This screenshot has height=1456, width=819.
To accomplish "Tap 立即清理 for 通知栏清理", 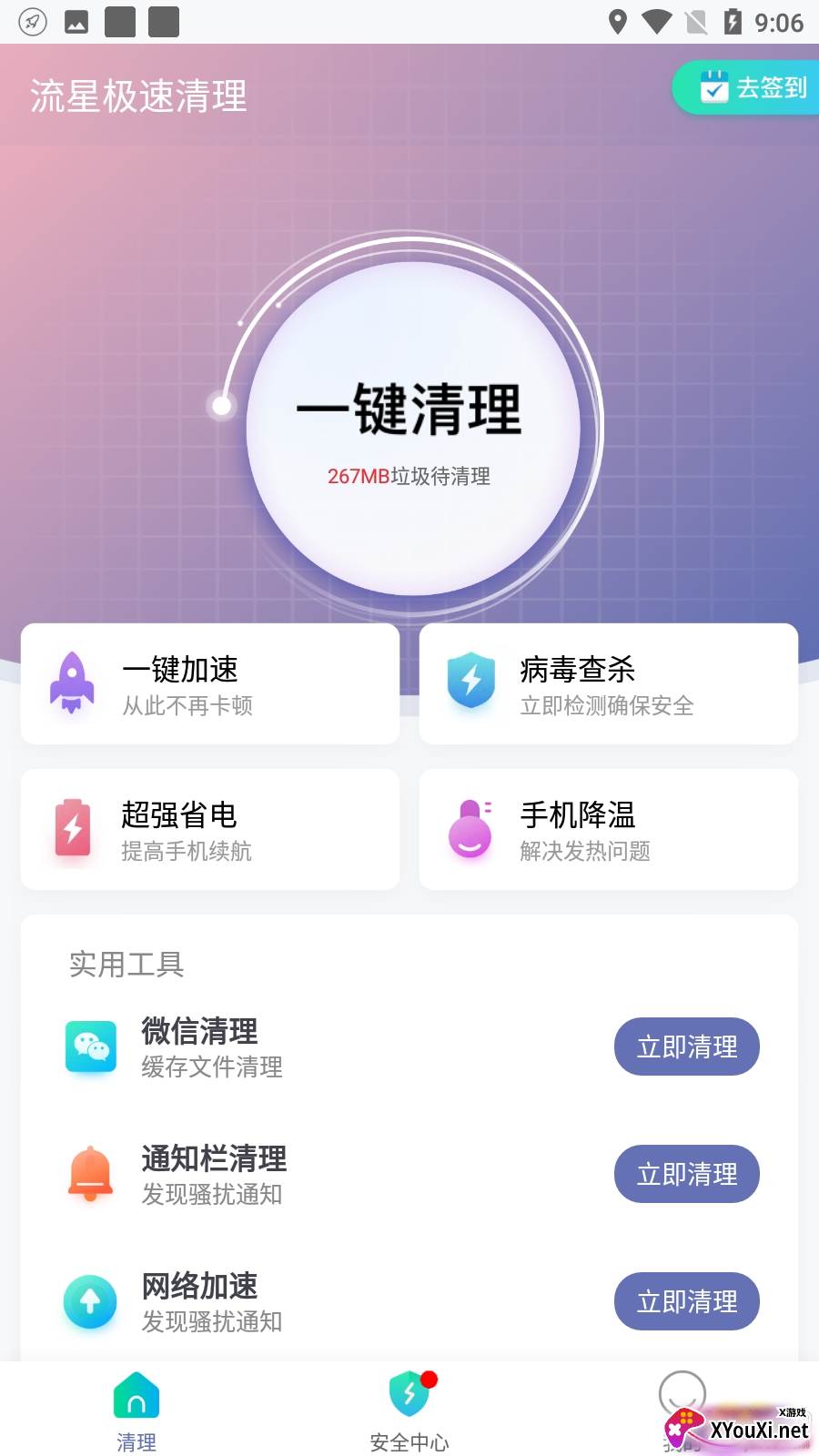I will (x=686, y=1174).
